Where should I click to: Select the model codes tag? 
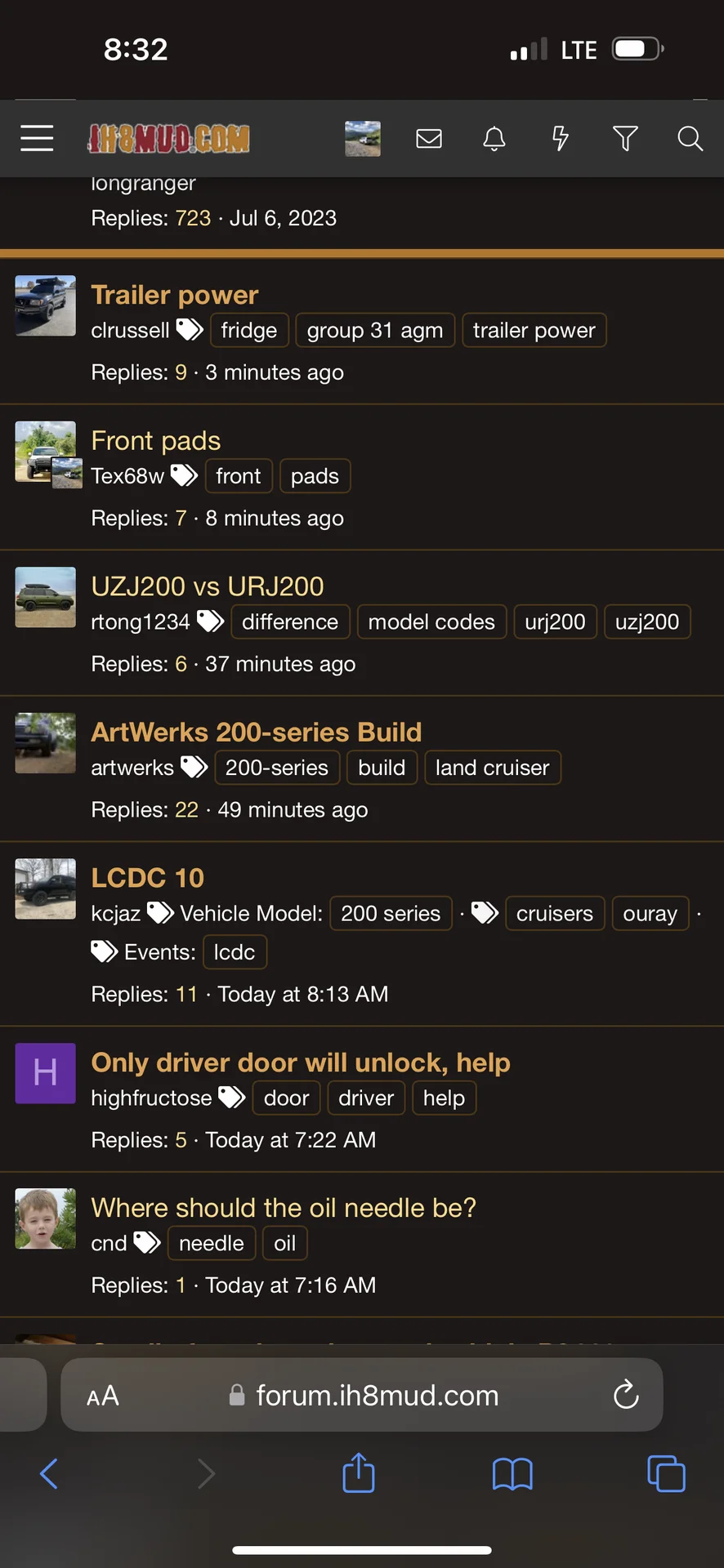(431, 622)
